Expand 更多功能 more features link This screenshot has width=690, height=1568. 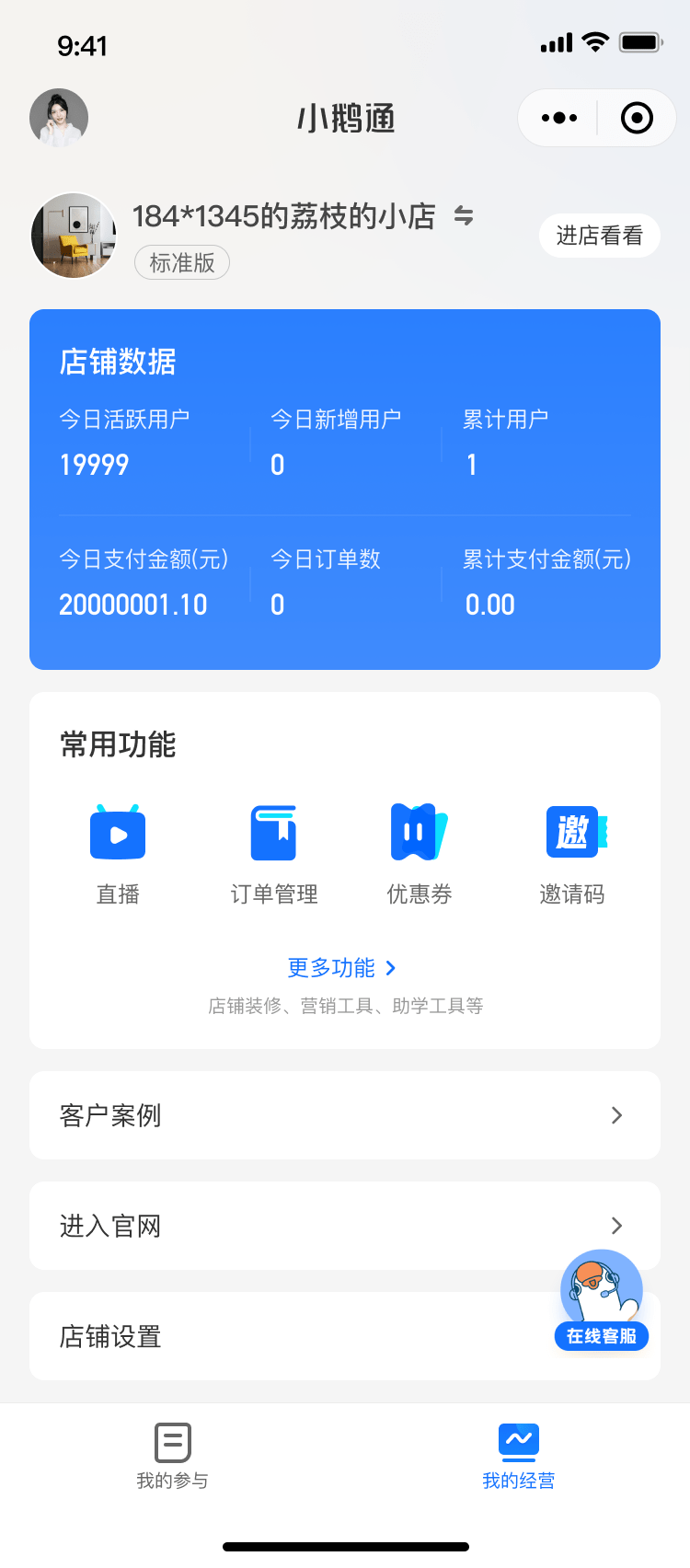coord(342,968)
